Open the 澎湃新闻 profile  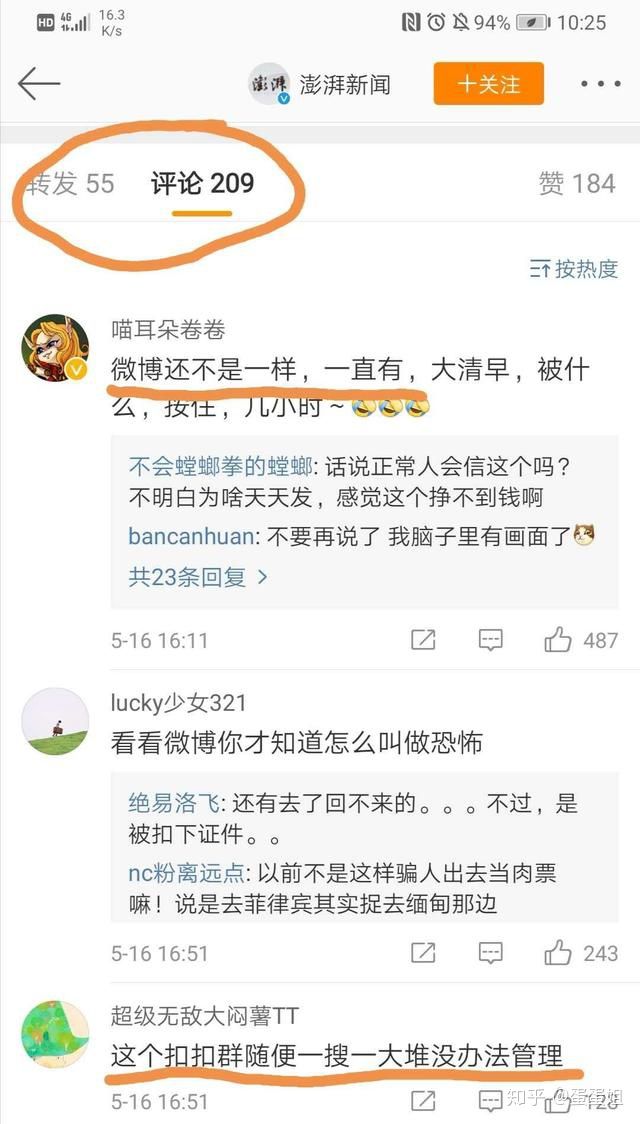(x=320, y=85)
